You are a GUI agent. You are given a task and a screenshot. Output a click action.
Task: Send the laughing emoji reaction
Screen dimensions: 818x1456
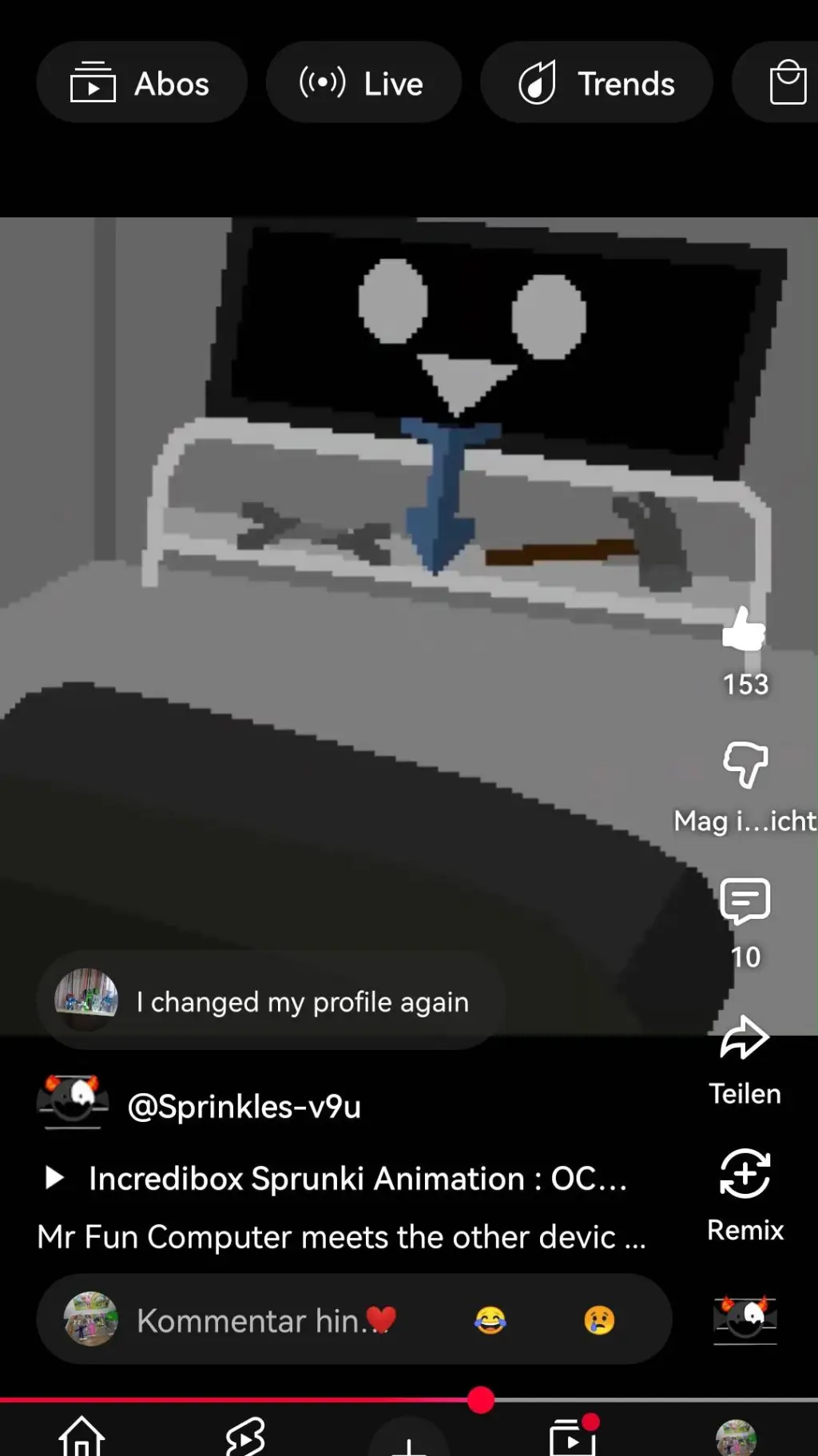490,1320
